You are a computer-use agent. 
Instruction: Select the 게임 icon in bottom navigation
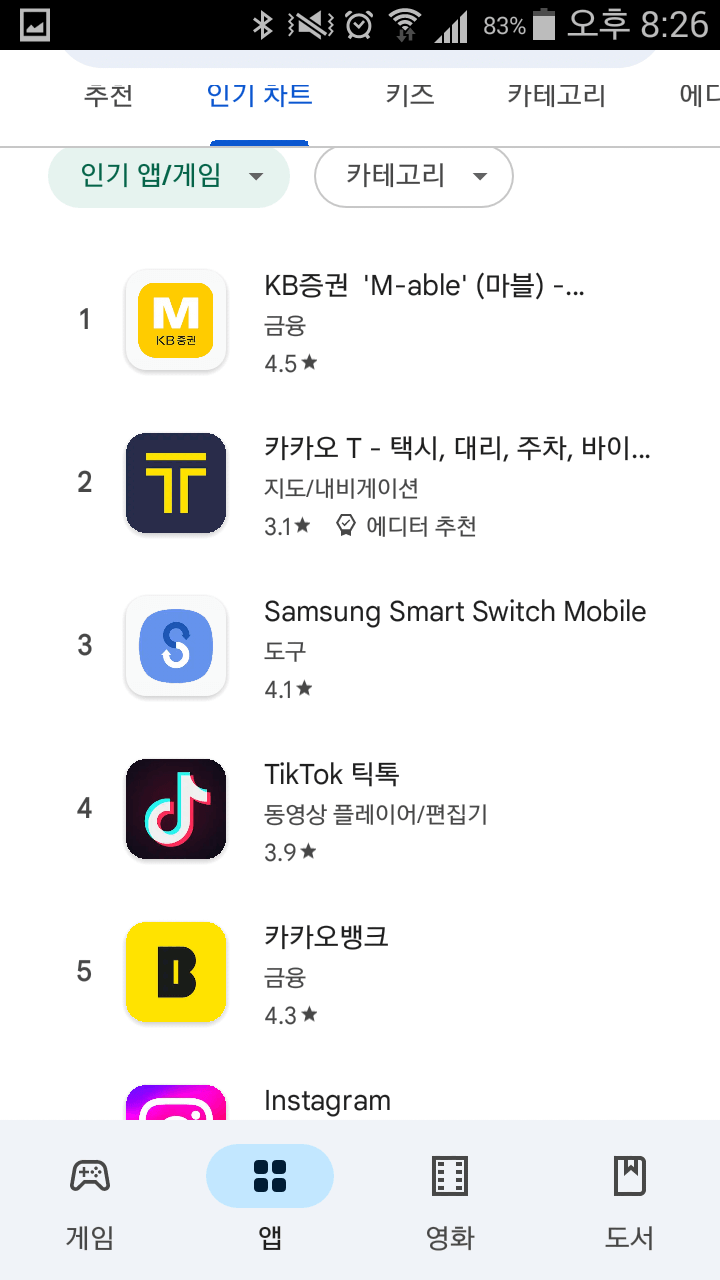pos(89,1177)
